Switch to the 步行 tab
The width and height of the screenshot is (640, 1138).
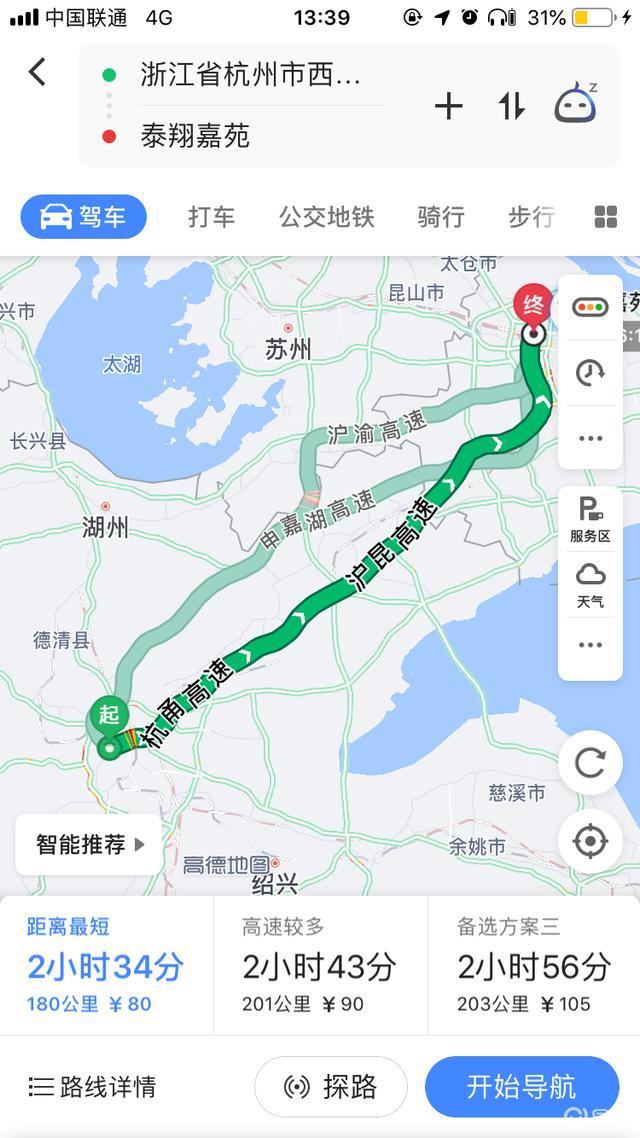click(x=531, y=216)
